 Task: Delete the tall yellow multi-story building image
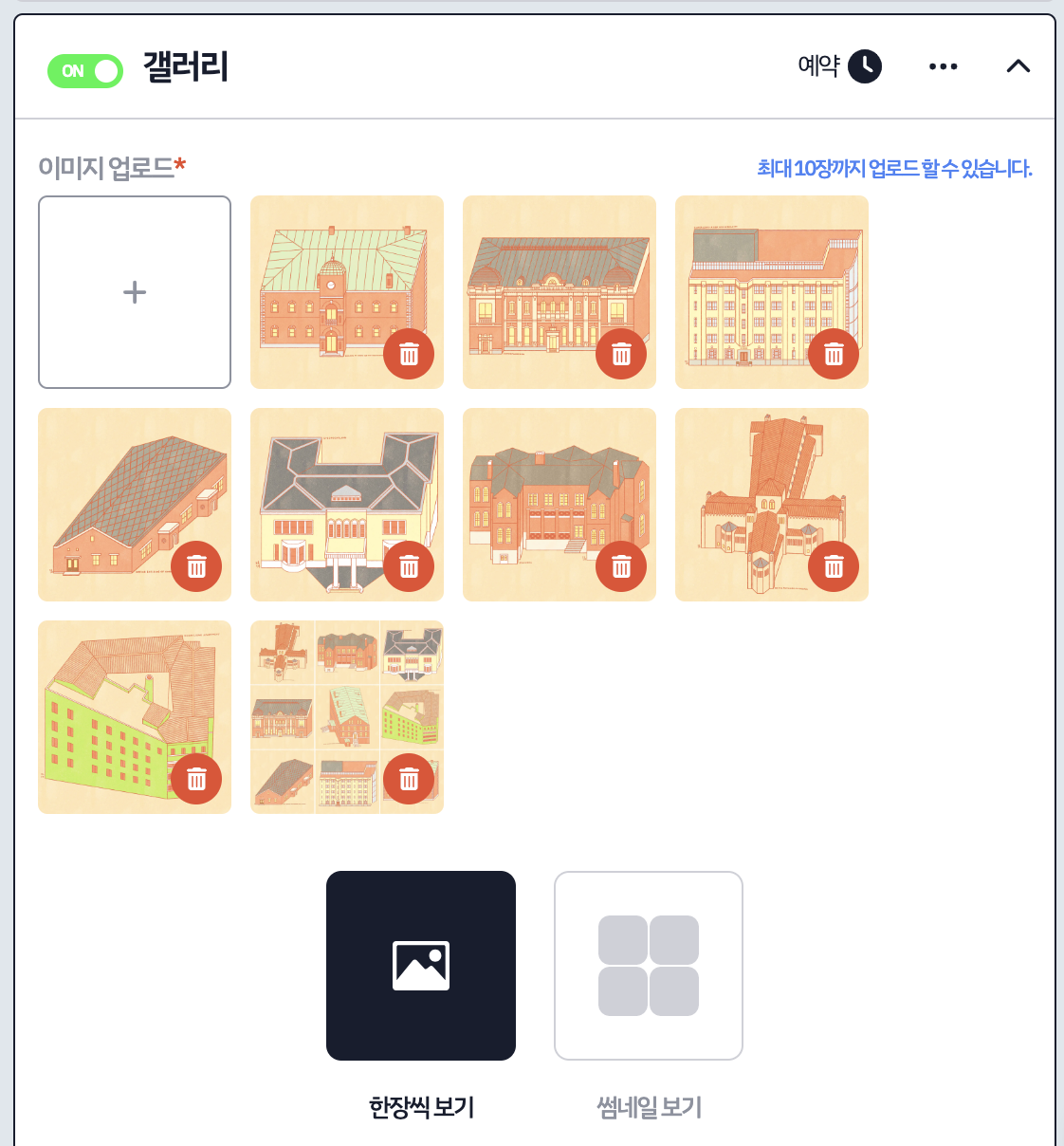(834, 355)
